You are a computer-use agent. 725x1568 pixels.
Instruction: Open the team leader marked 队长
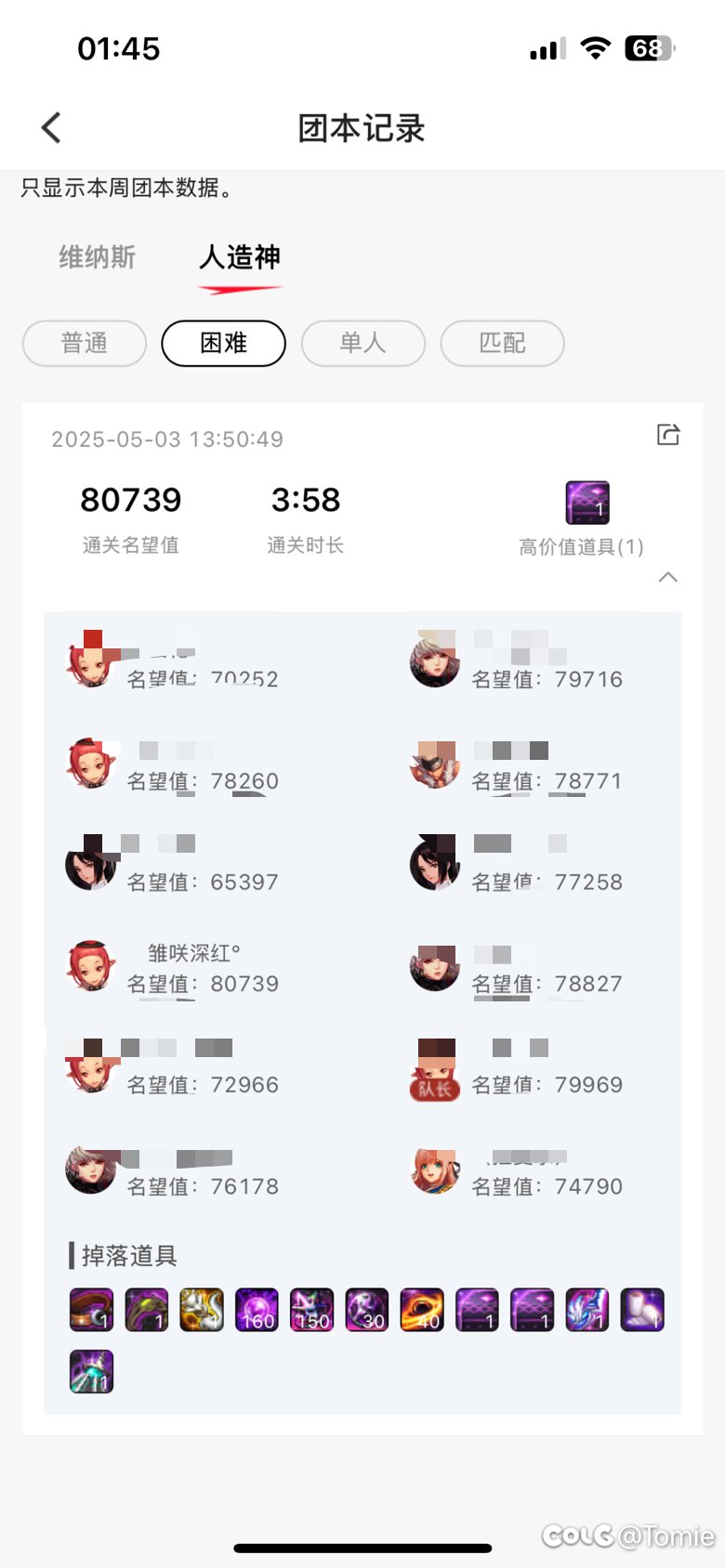tap(434, 1069)
